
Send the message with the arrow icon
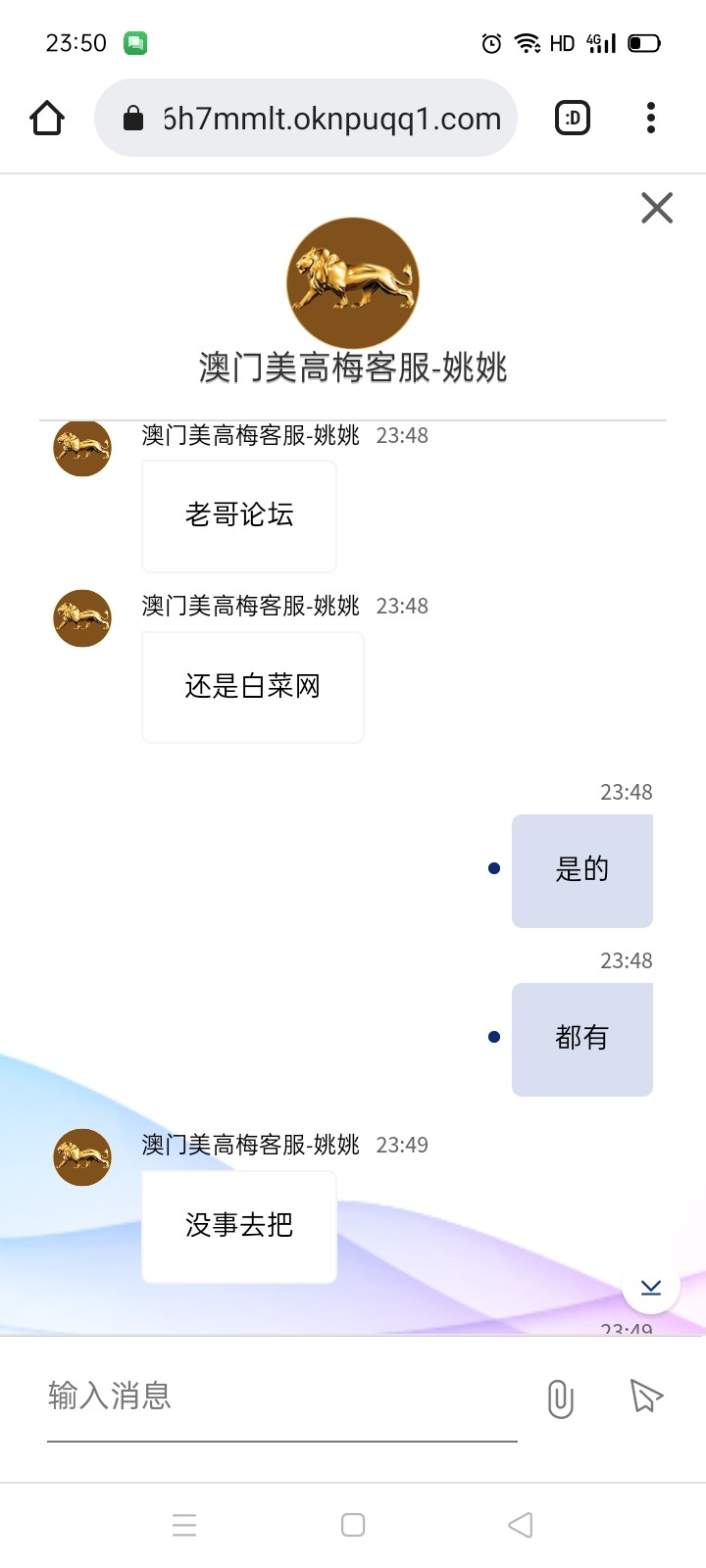(x=646, y=1396)
